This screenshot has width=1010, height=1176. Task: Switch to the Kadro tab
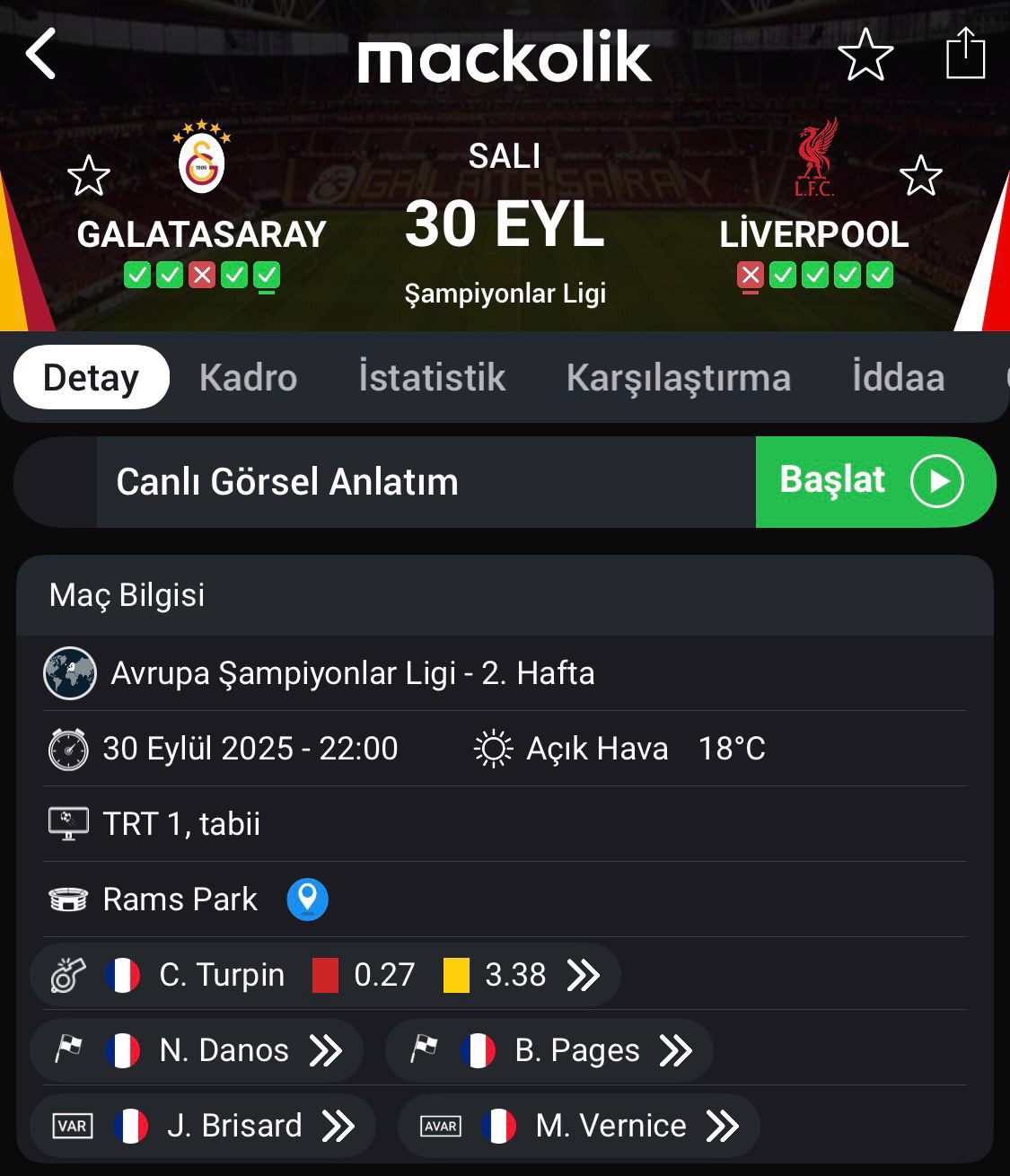tap(248, 378)
